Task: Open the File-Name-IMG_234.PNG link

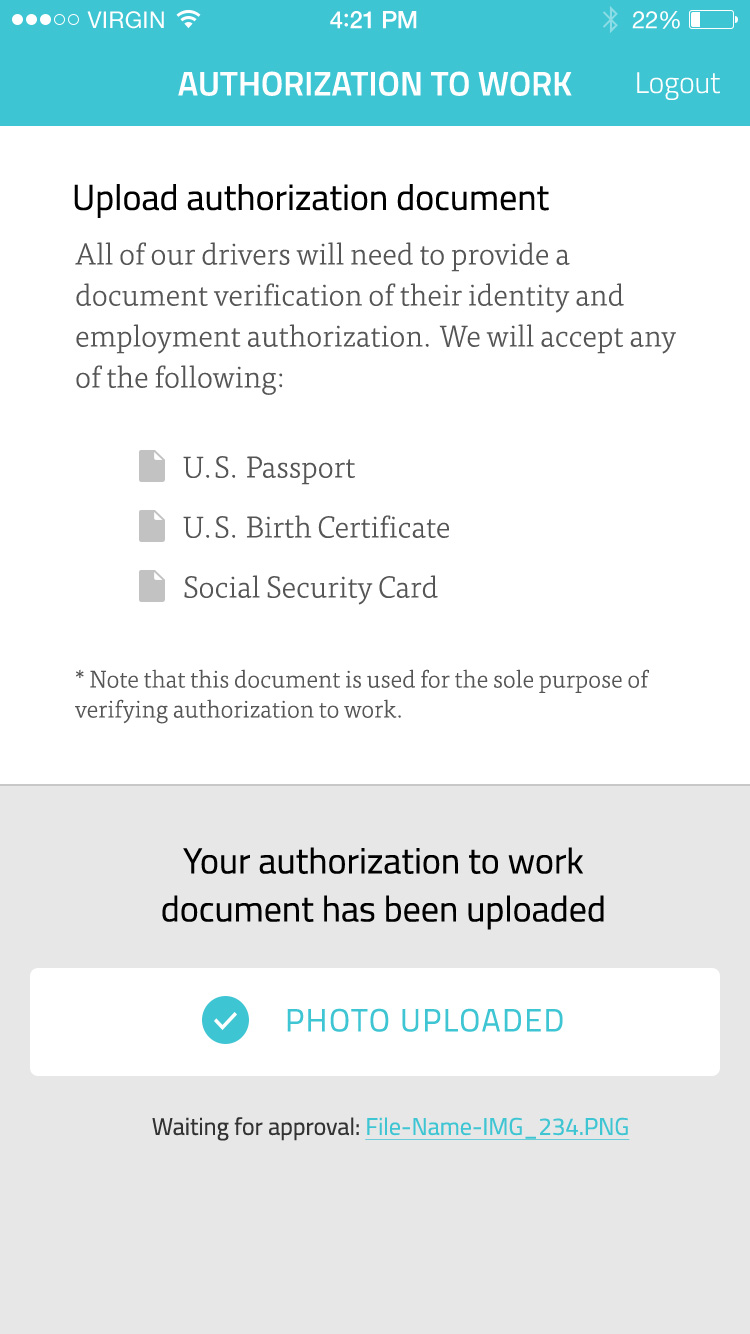Action: point(497,1127)
